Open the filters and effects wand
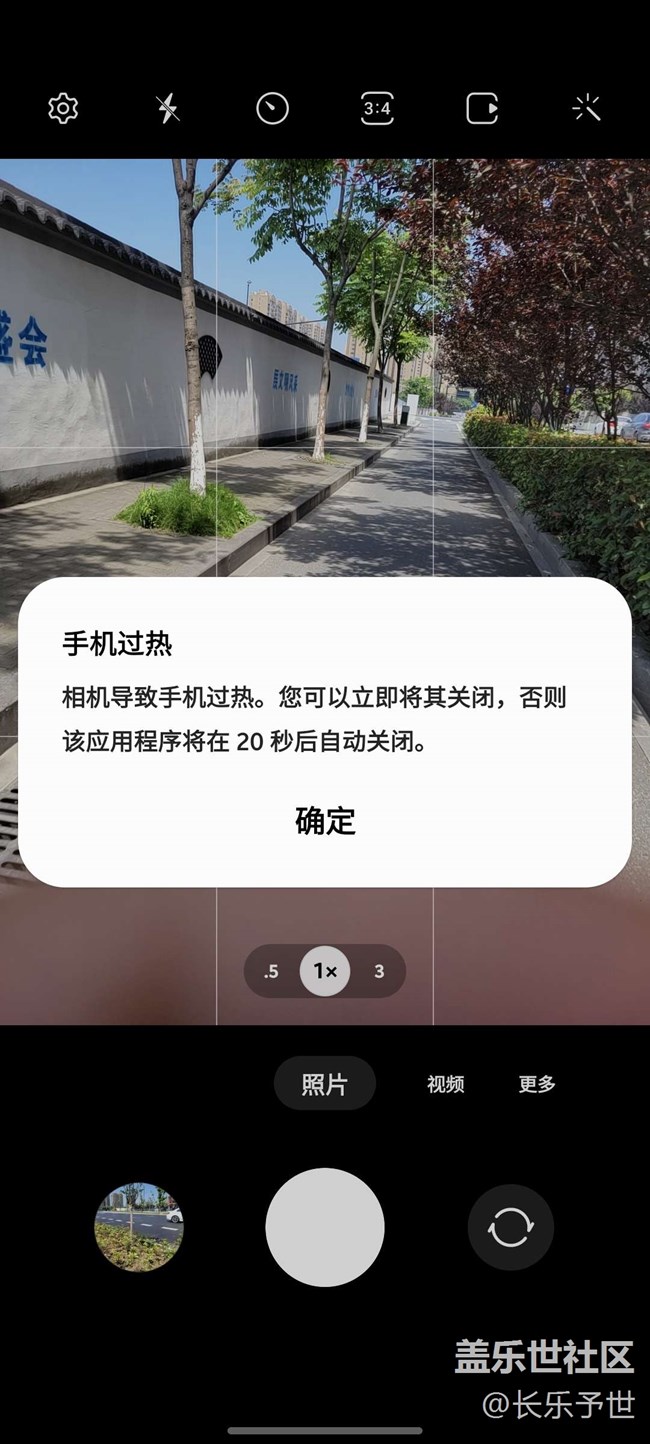The width and height of the screenshot is (650, 1444). point(586,108)
